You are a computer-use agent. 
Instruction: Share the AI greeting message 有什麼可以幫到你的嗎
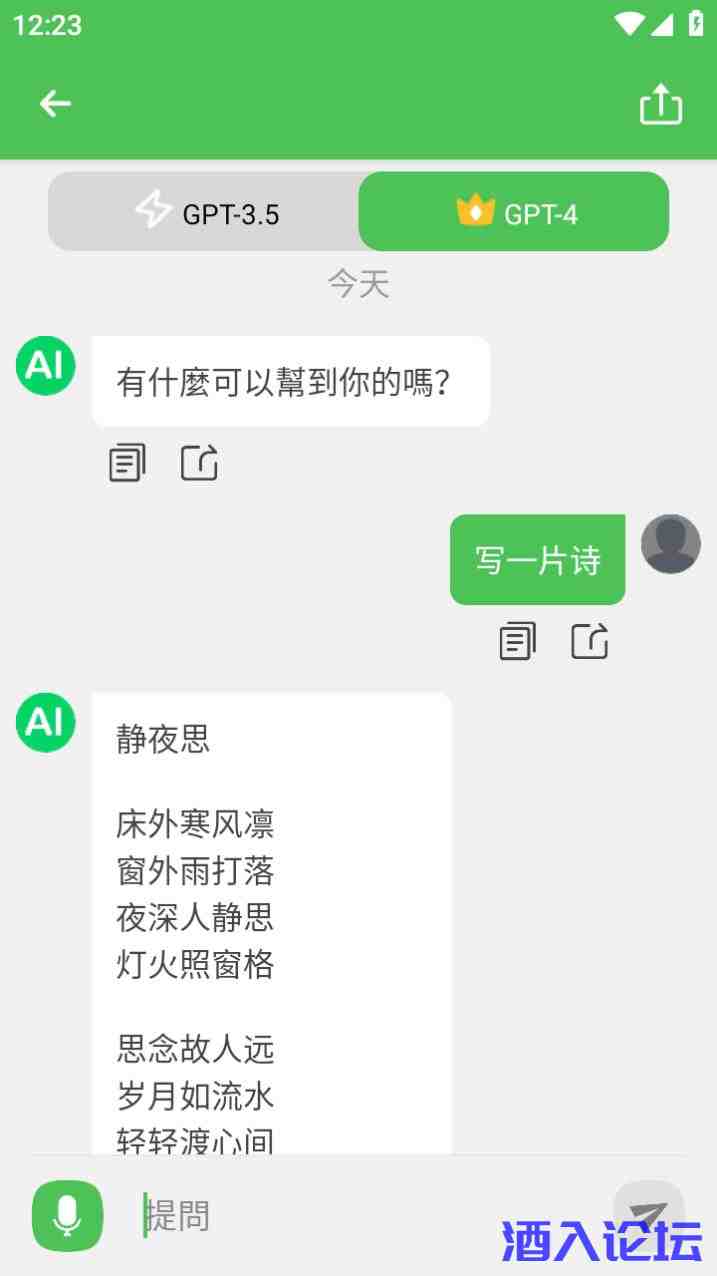point(199,462)
